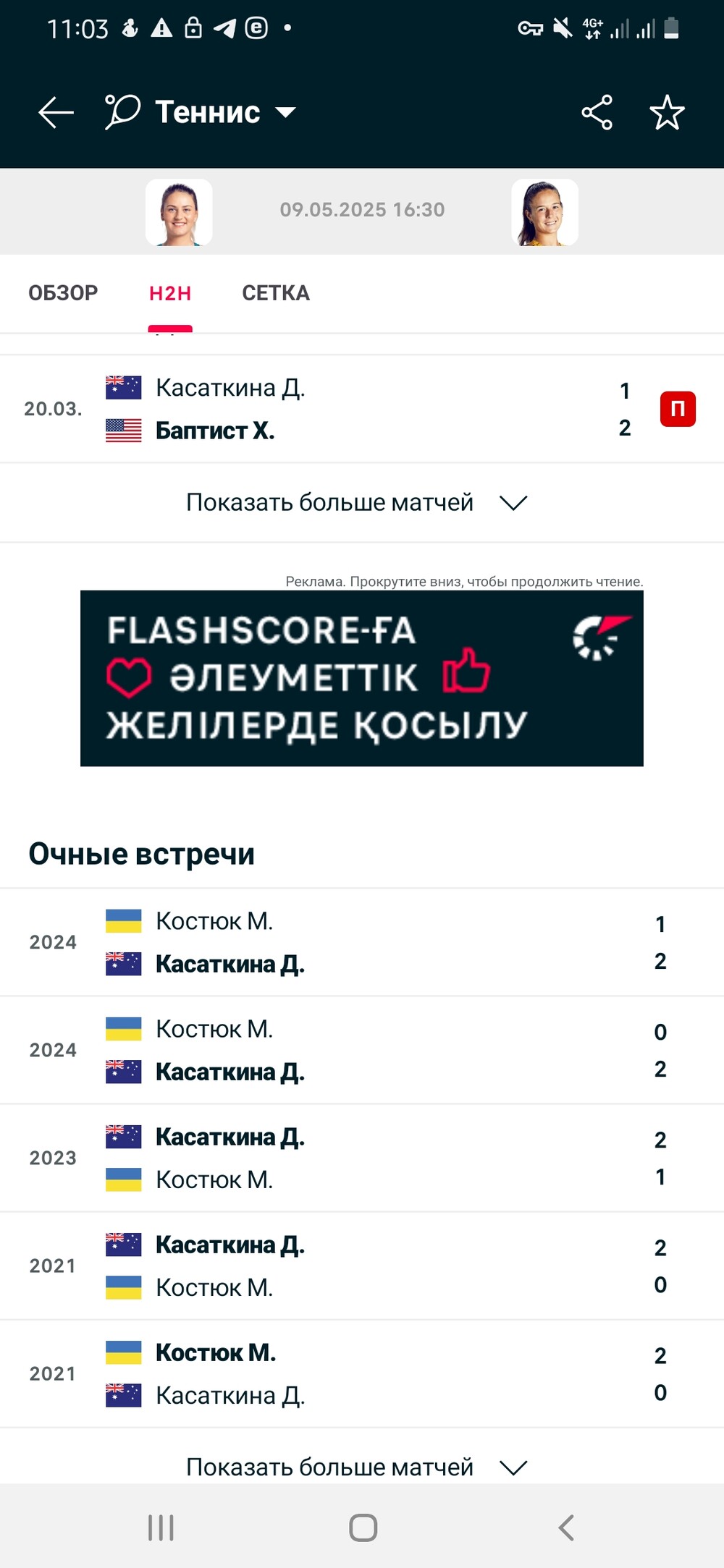Switch to the ОБЗОР tab

[x=63, y=293]
